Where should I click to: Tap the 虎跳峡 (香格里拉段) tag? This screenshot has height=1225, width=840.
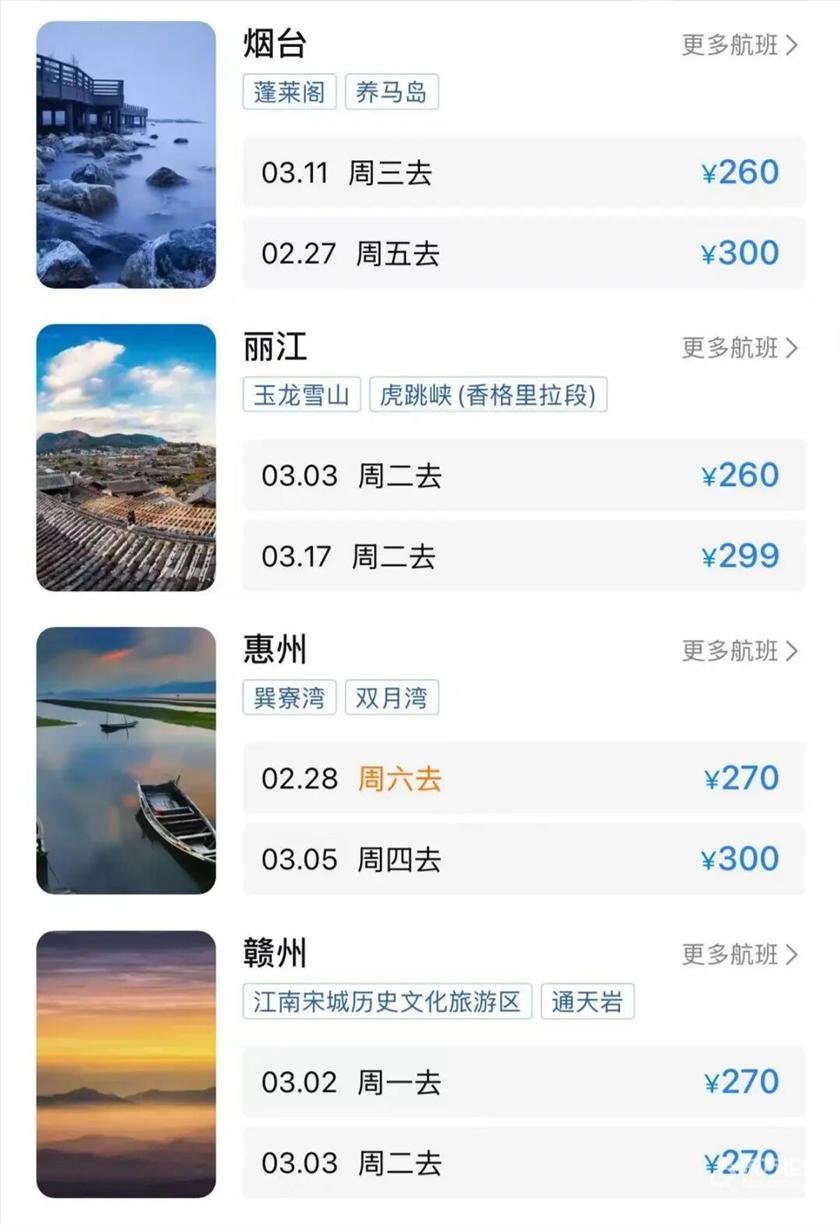point(488,396)
